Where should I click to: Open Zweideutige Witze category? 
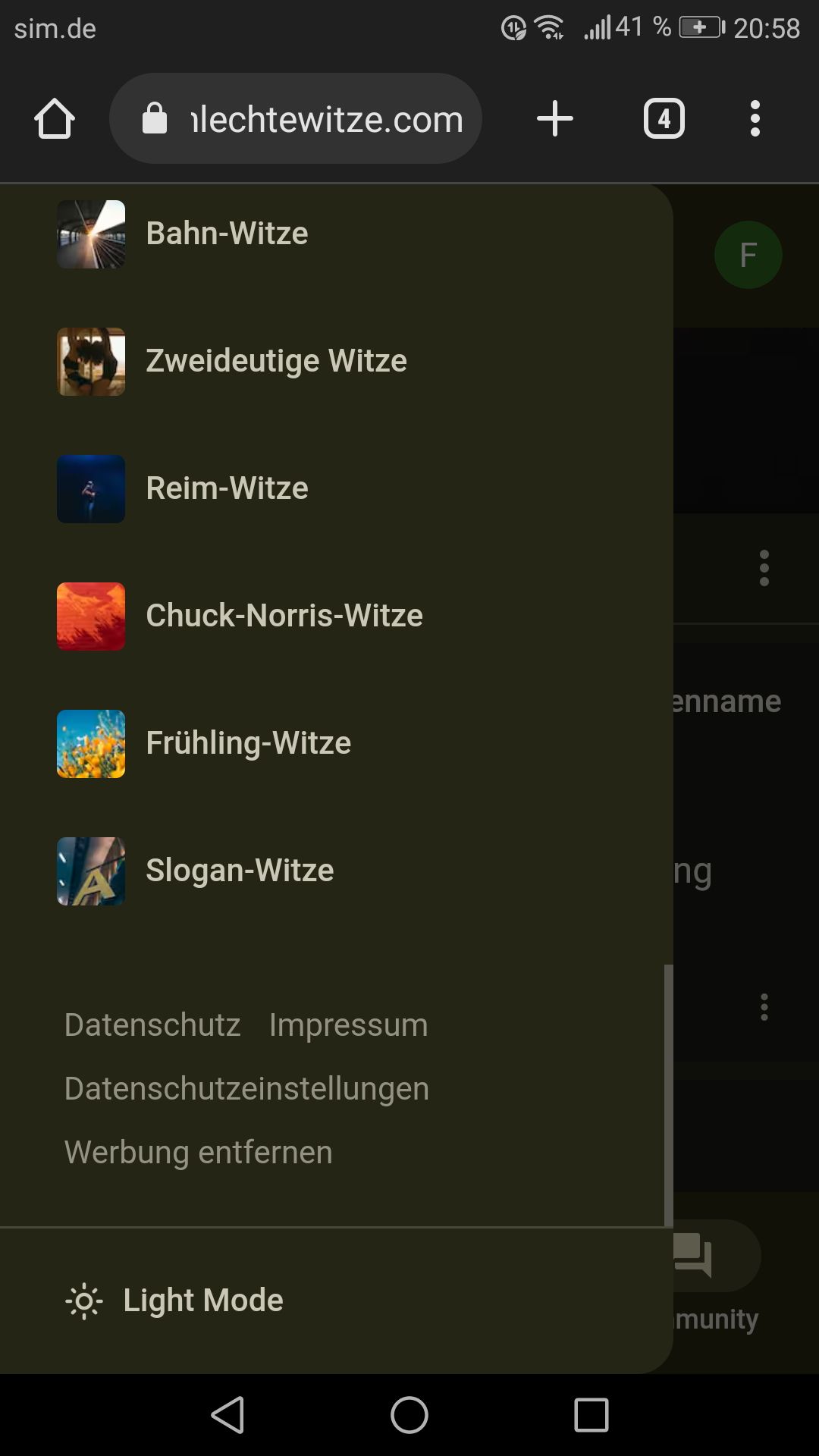click(x=276, y=361)
